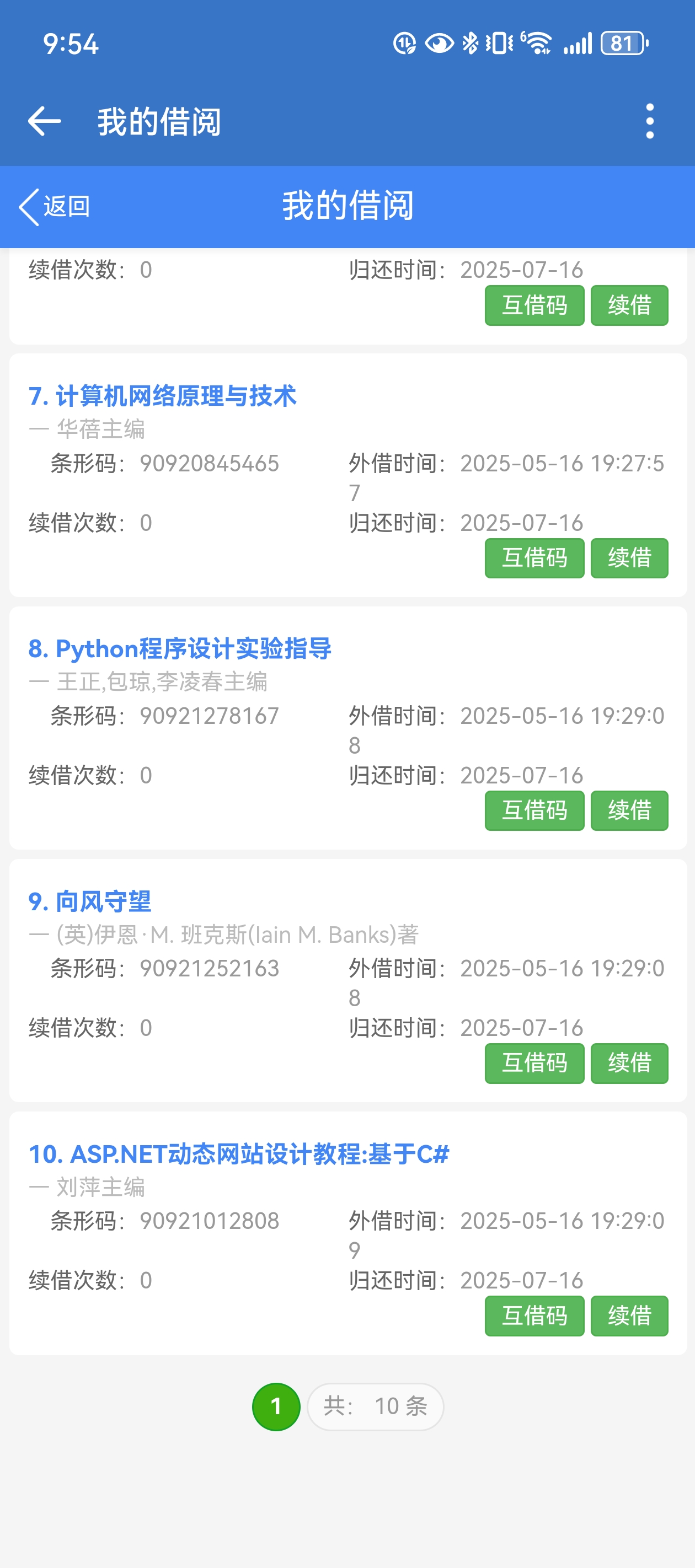The height and width of the screenshot is (1568, 695).
Task: Renew ASP.NET动态网站设计教程 with 续借
Action: click(x=629, y=1315)
